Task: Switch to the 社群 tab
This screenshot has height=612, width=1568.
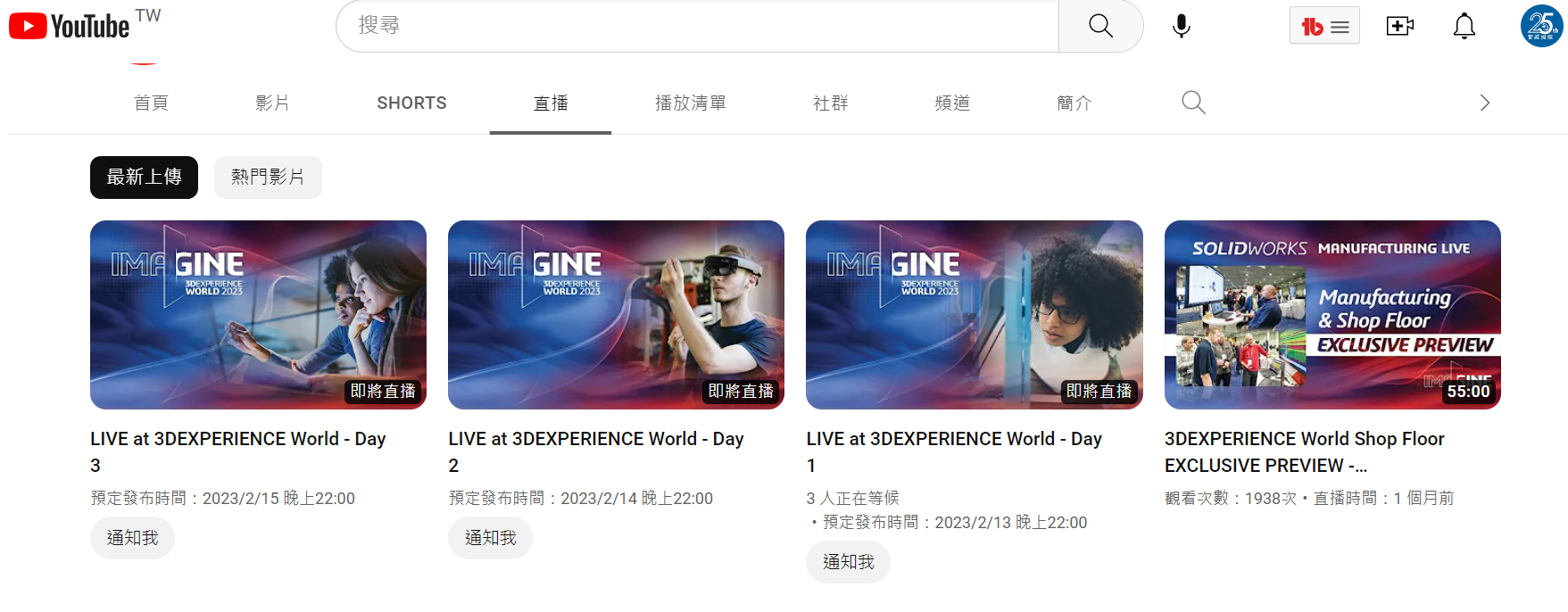Action: [830, 103]
